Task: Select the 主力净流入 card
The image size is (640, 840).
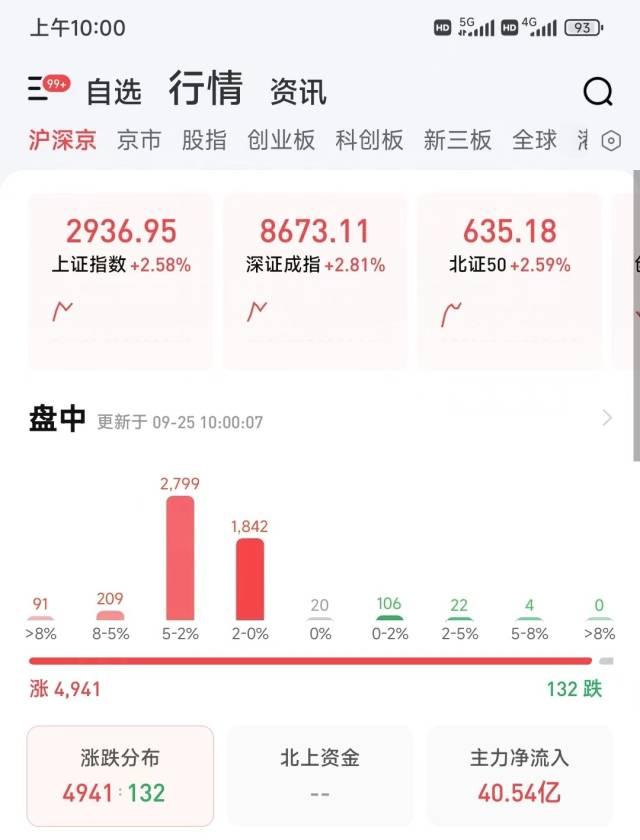Action: click(519, 776)
